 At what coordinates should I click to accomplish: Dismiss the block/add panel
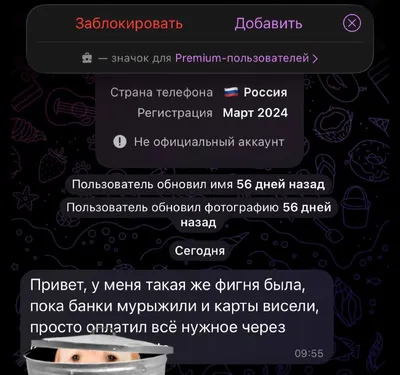click(x=352, y=23)
